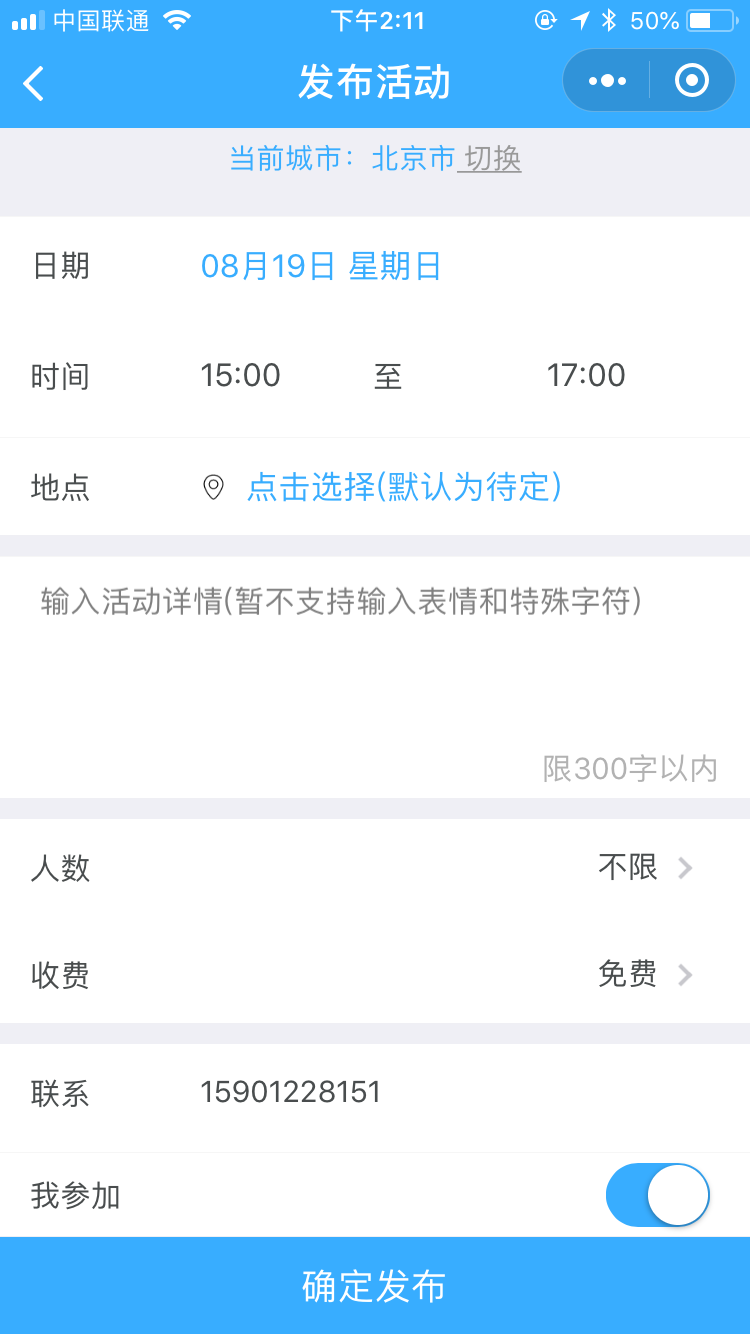Change the date 08月19日 星期日
Screen dimensions: 750x1334
click(x=321, y=266)
